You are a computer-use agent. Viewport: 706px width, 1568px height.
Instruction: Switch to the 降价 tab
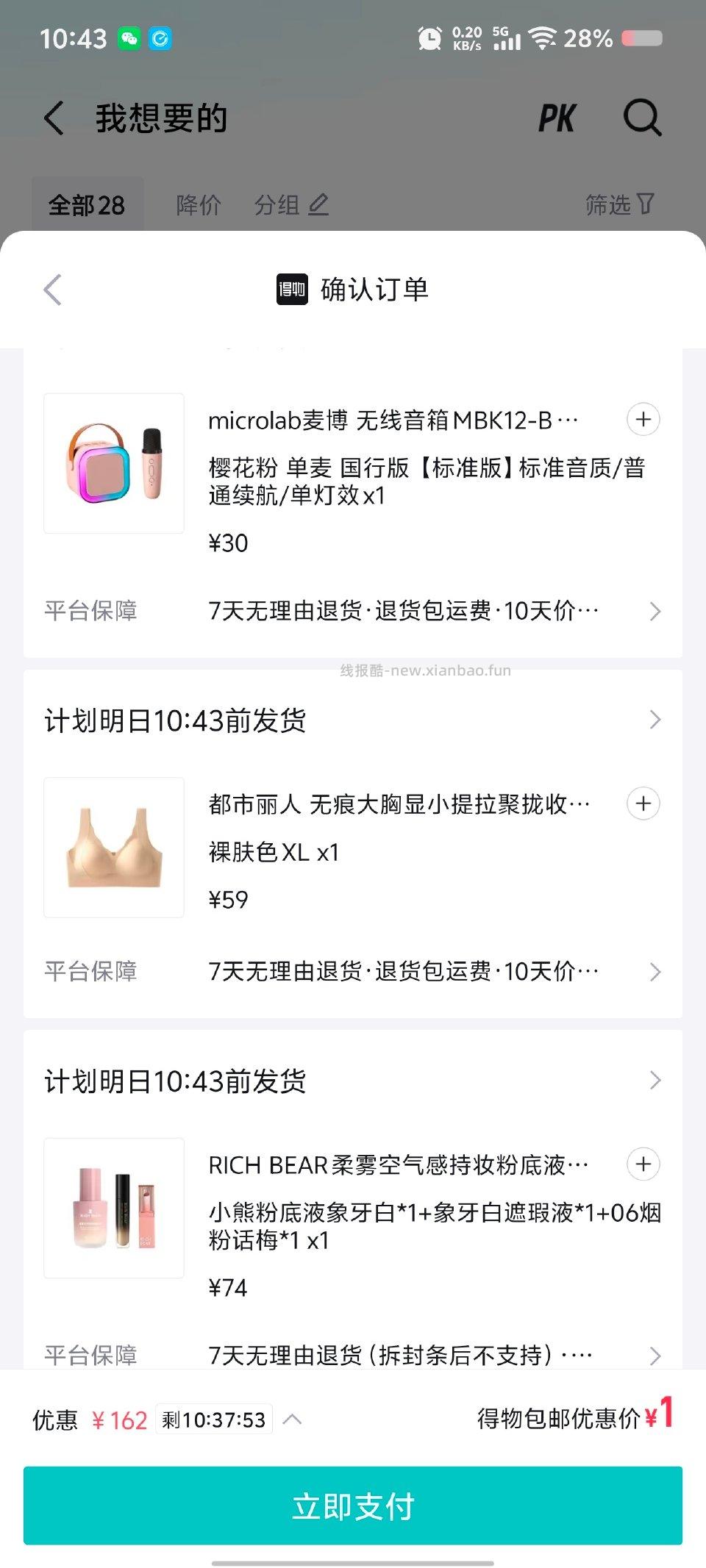[198, 205]
